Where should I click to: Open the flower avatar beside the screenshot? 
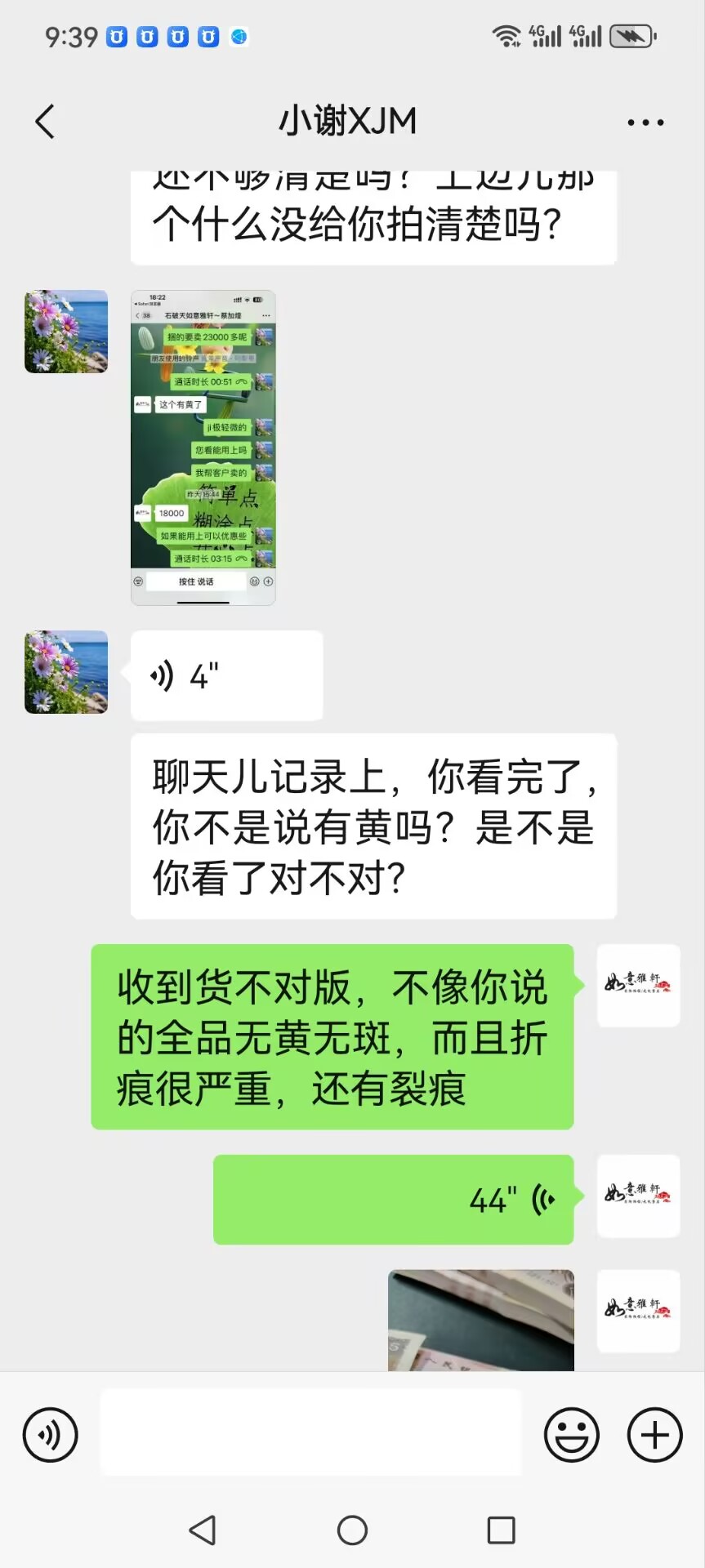point(66,332)
